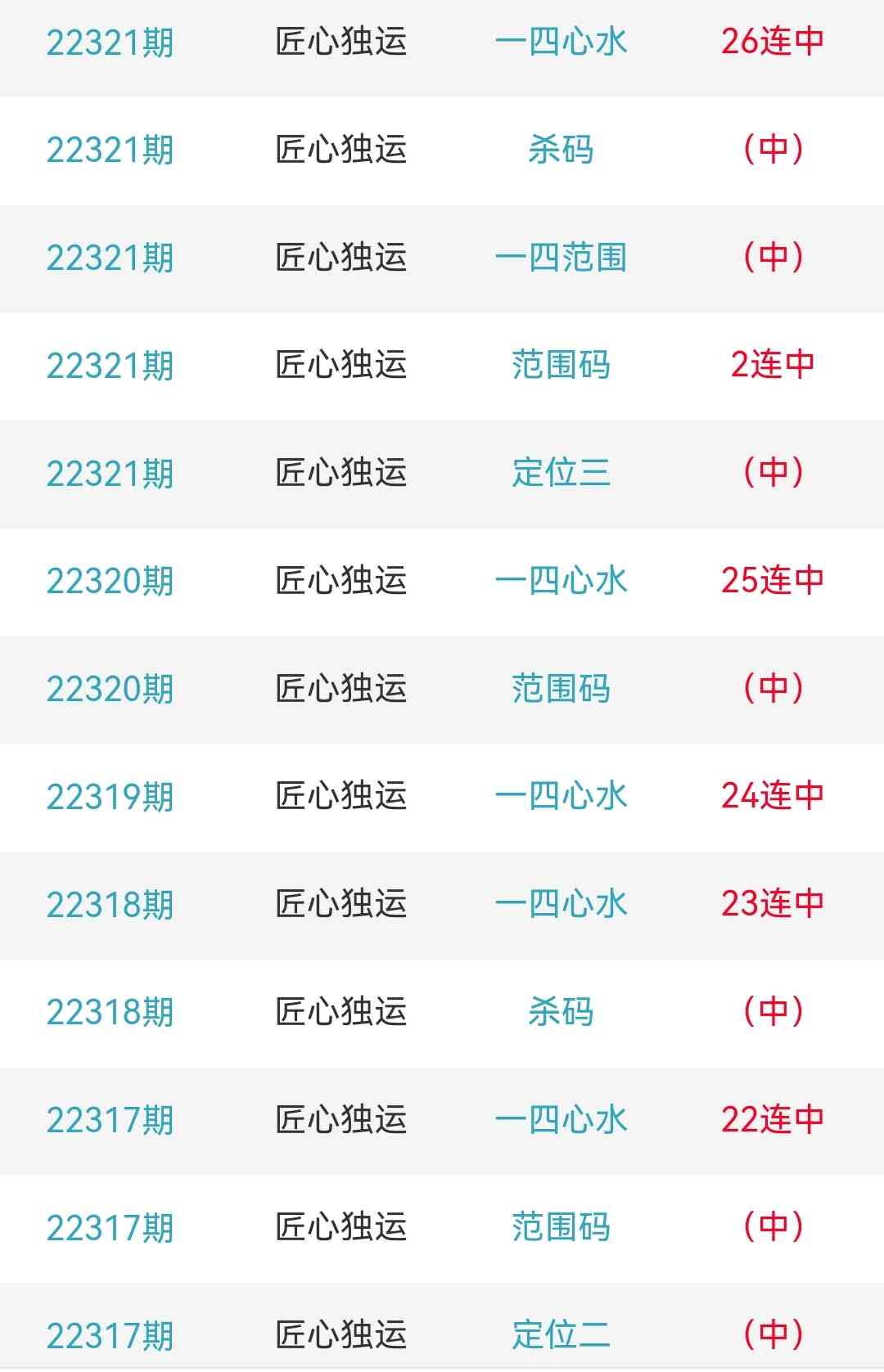Select the 22321期 一四范围 row

pos(561,258)
